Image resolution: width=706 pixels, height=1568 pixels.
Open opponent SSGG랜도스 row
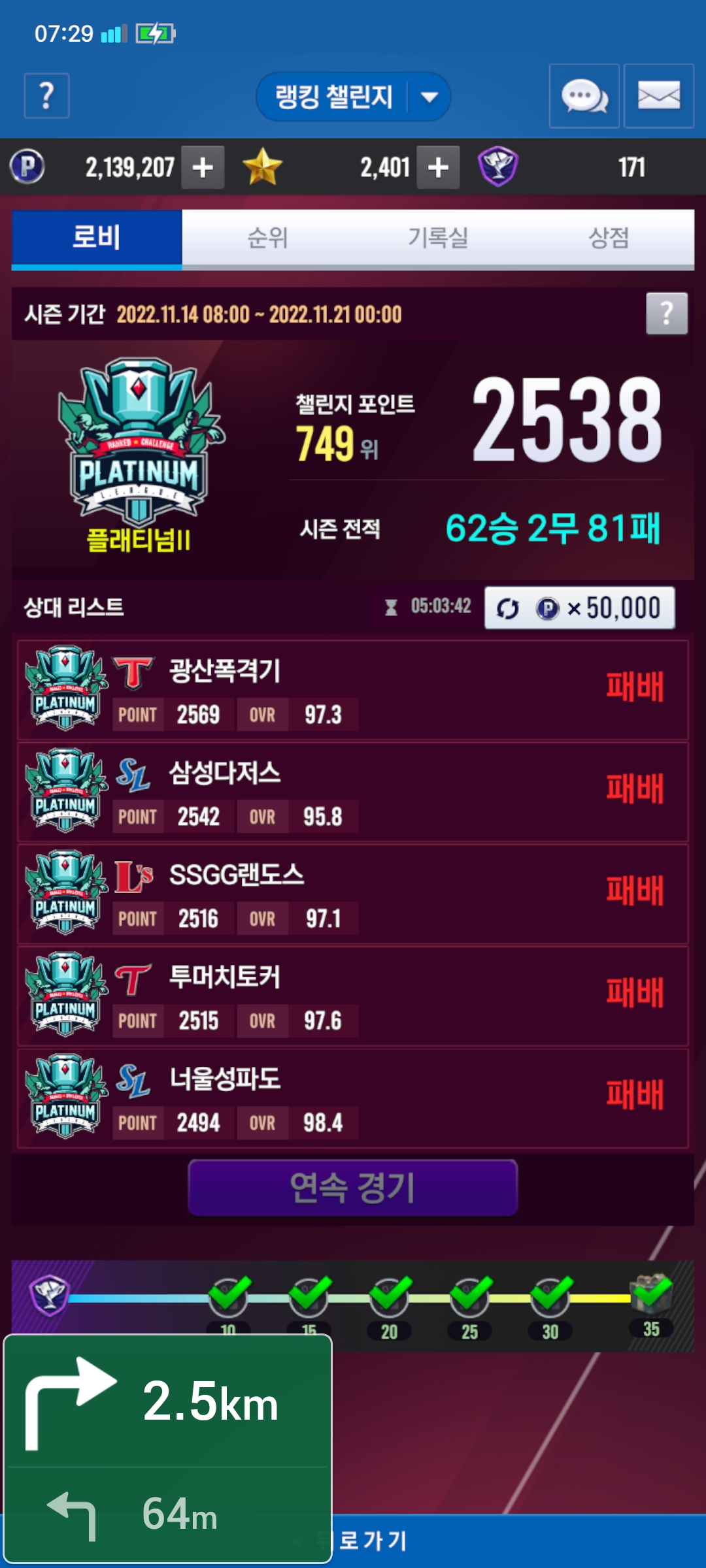353,894
